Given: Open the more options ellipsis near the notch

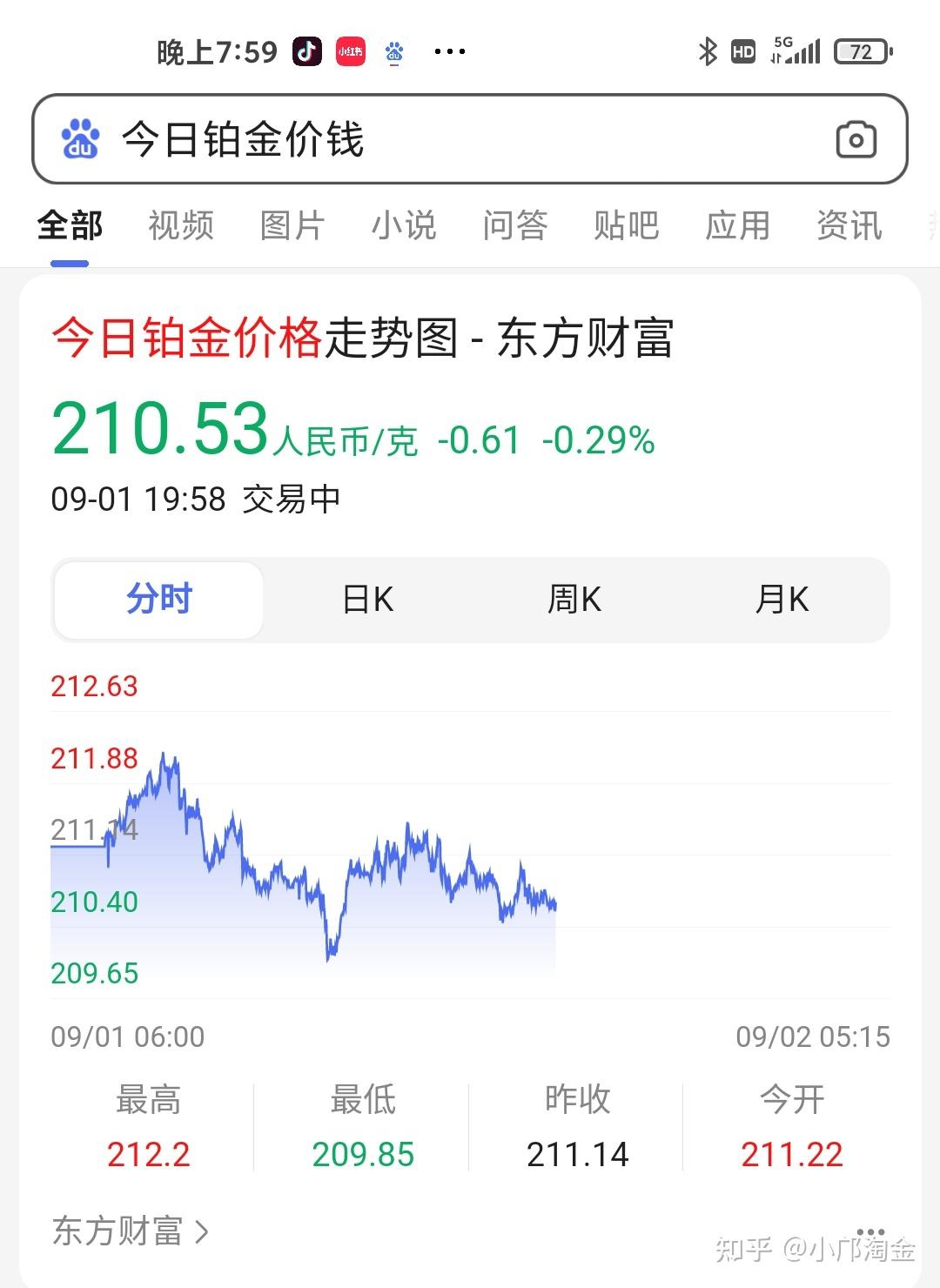Looking at the screenshot, I should [449, 52].
